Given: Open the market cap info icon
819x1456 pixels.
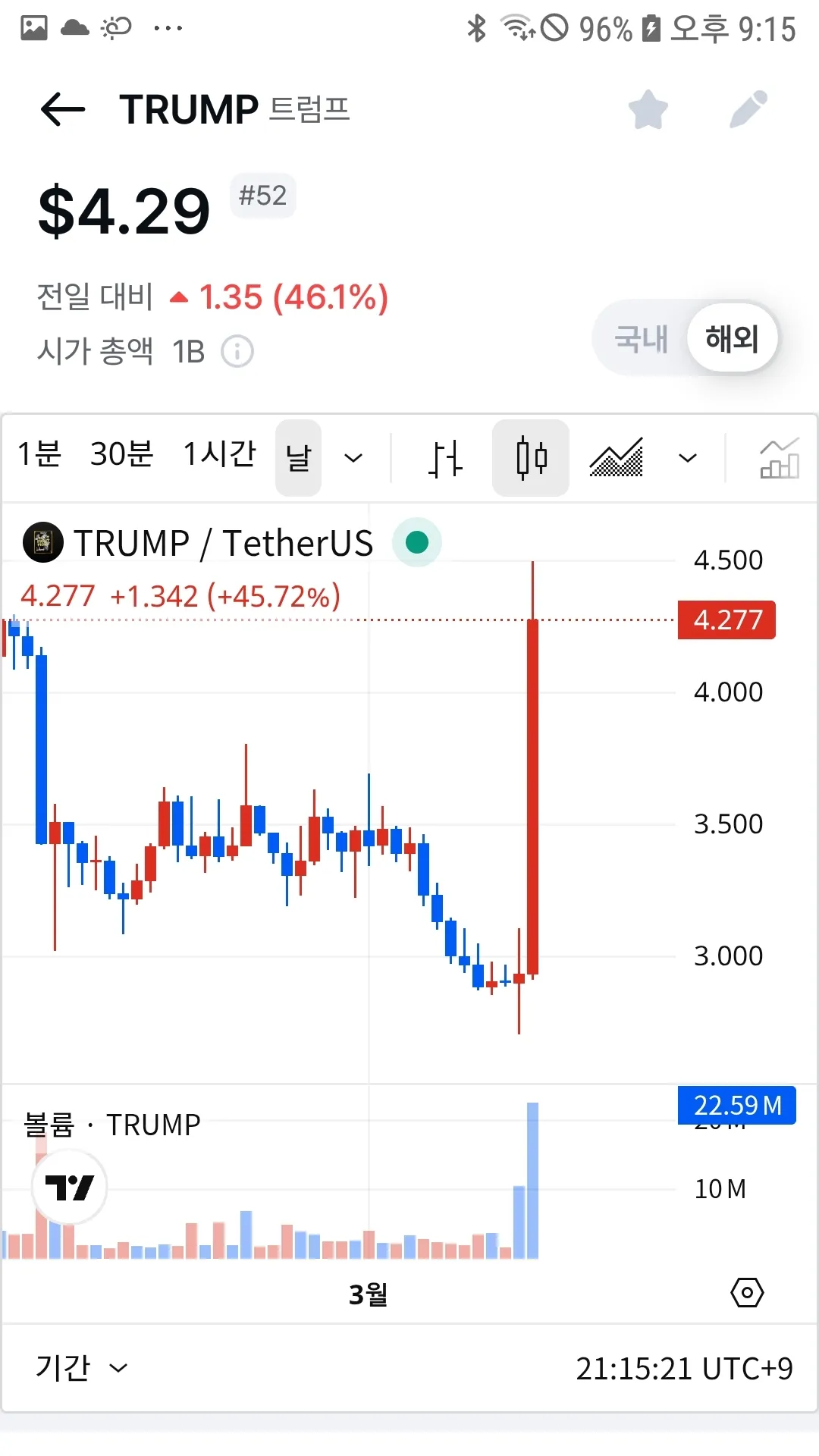Looking at the screenshot, I should [237, 352].
